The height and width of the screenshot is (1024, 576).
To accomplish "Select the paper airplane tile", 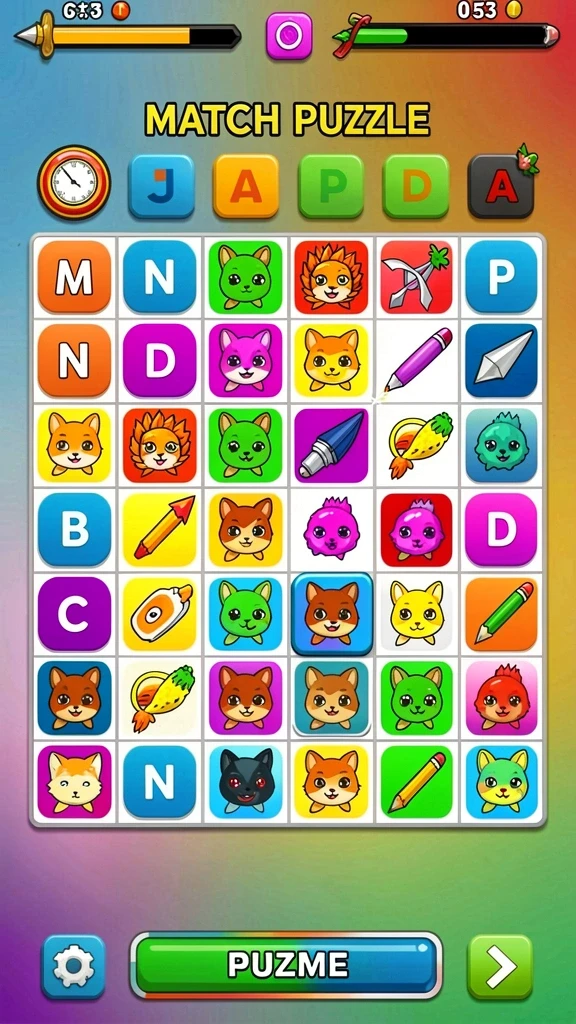I will [x=502, y=360].
